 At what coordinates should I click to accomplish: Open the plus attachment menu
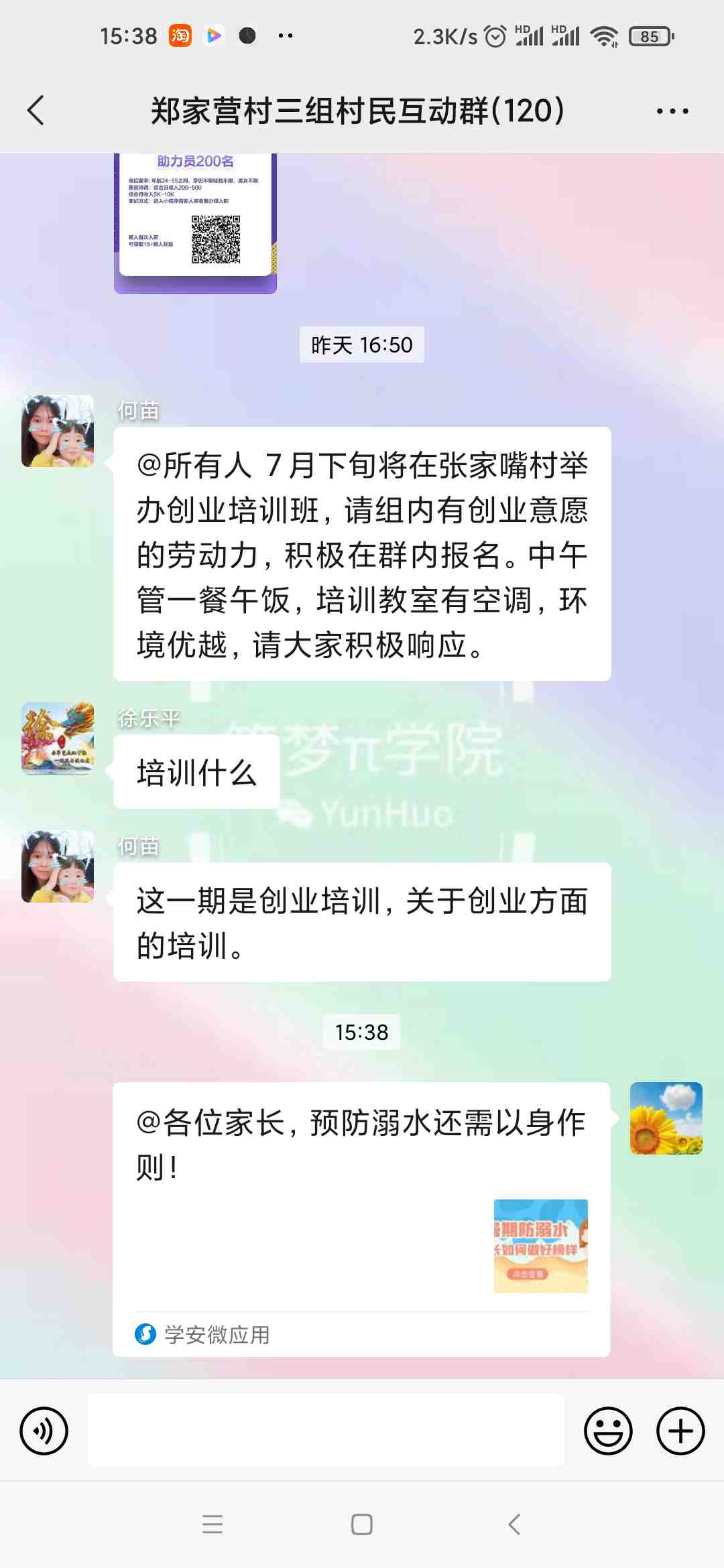(680, 1431)
